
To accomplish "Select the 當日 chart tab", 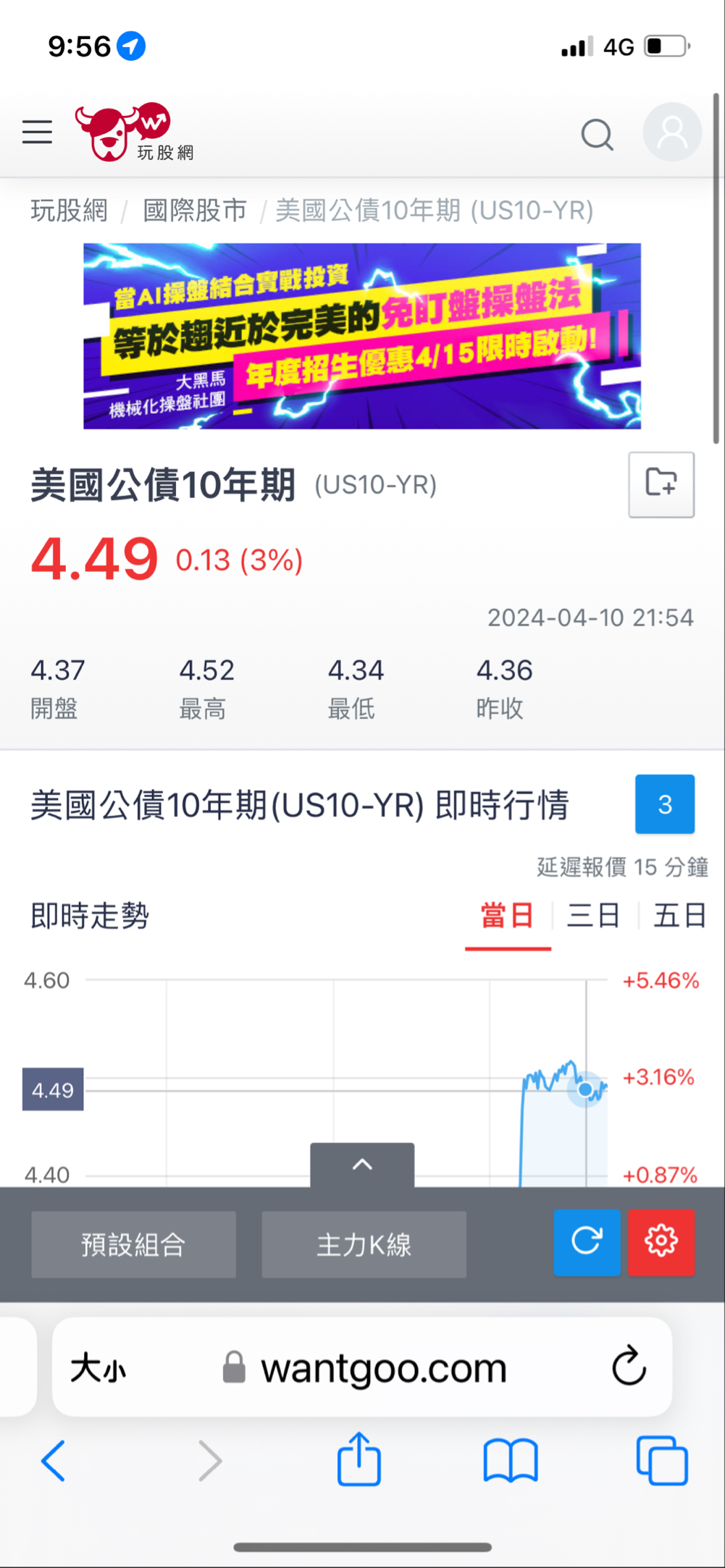I will 507,916.
